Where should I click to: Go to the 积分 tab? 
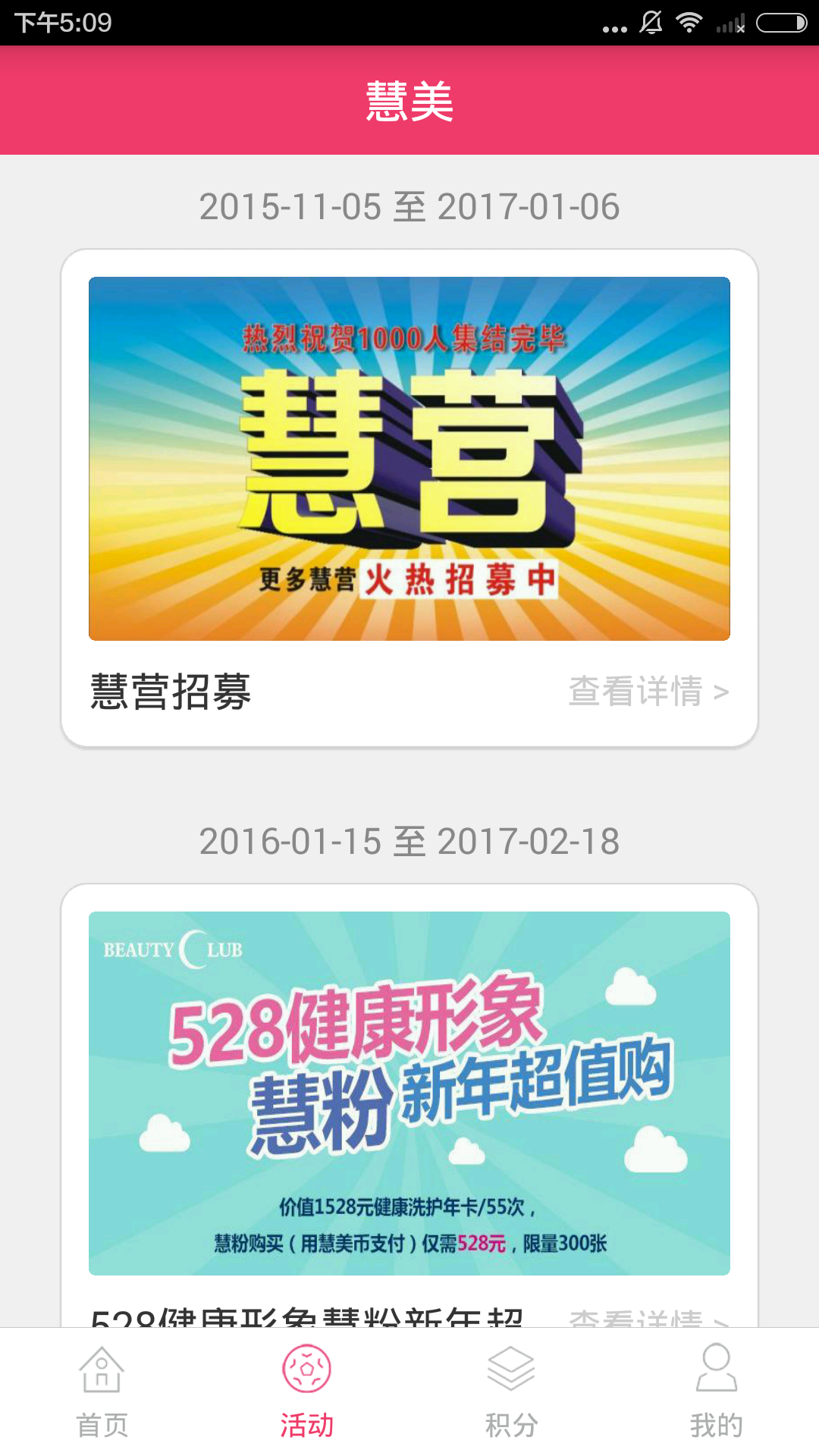coord(512,1392)
